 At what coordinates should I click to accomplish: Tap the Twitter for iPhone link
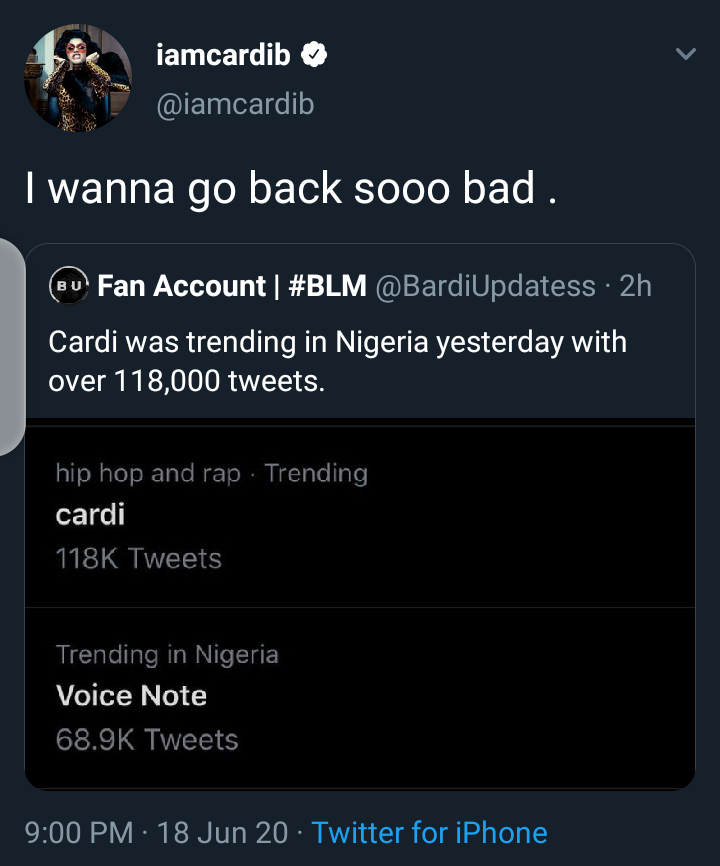429,832
